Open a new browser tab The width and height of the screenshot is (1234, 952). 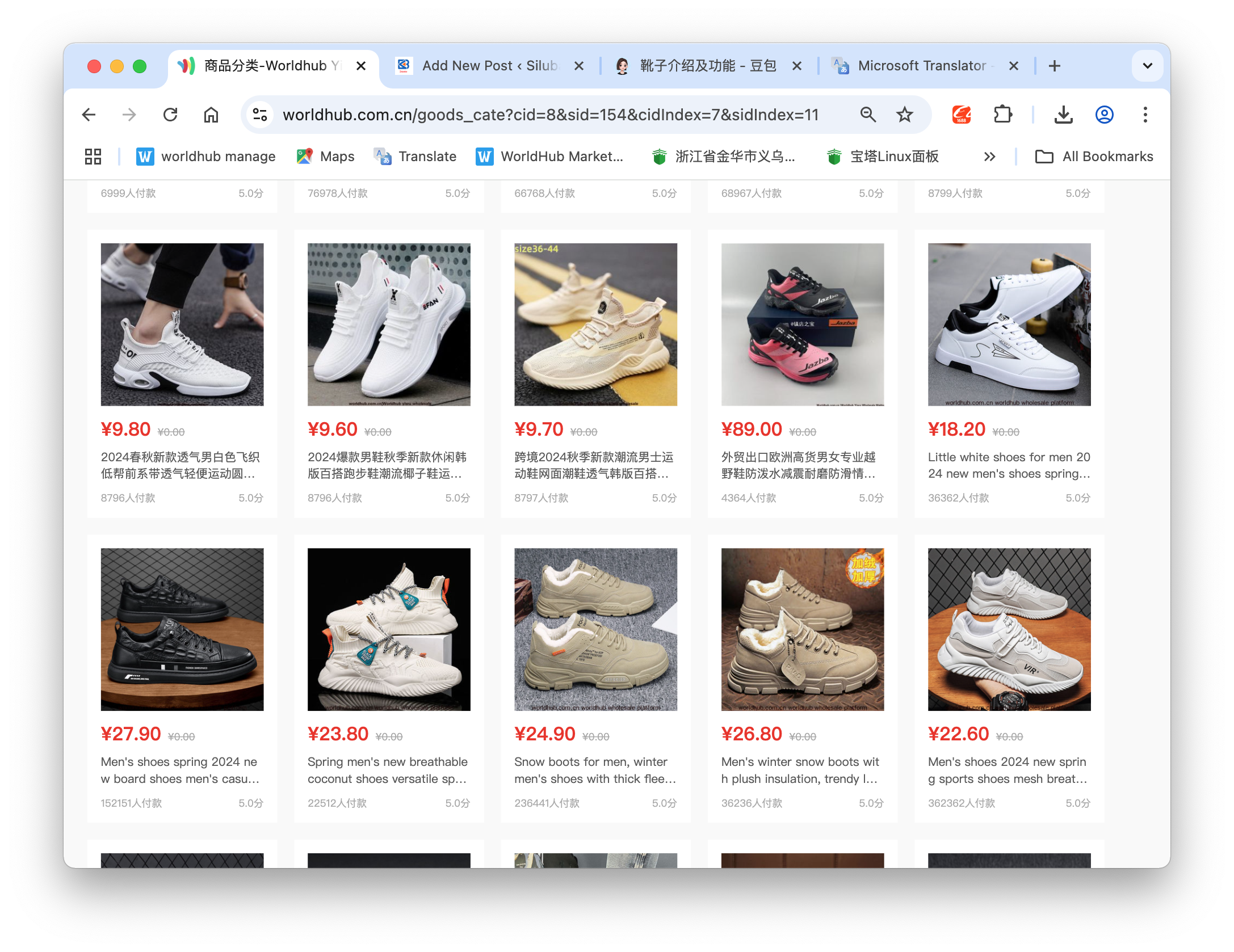coord(1054,66)
